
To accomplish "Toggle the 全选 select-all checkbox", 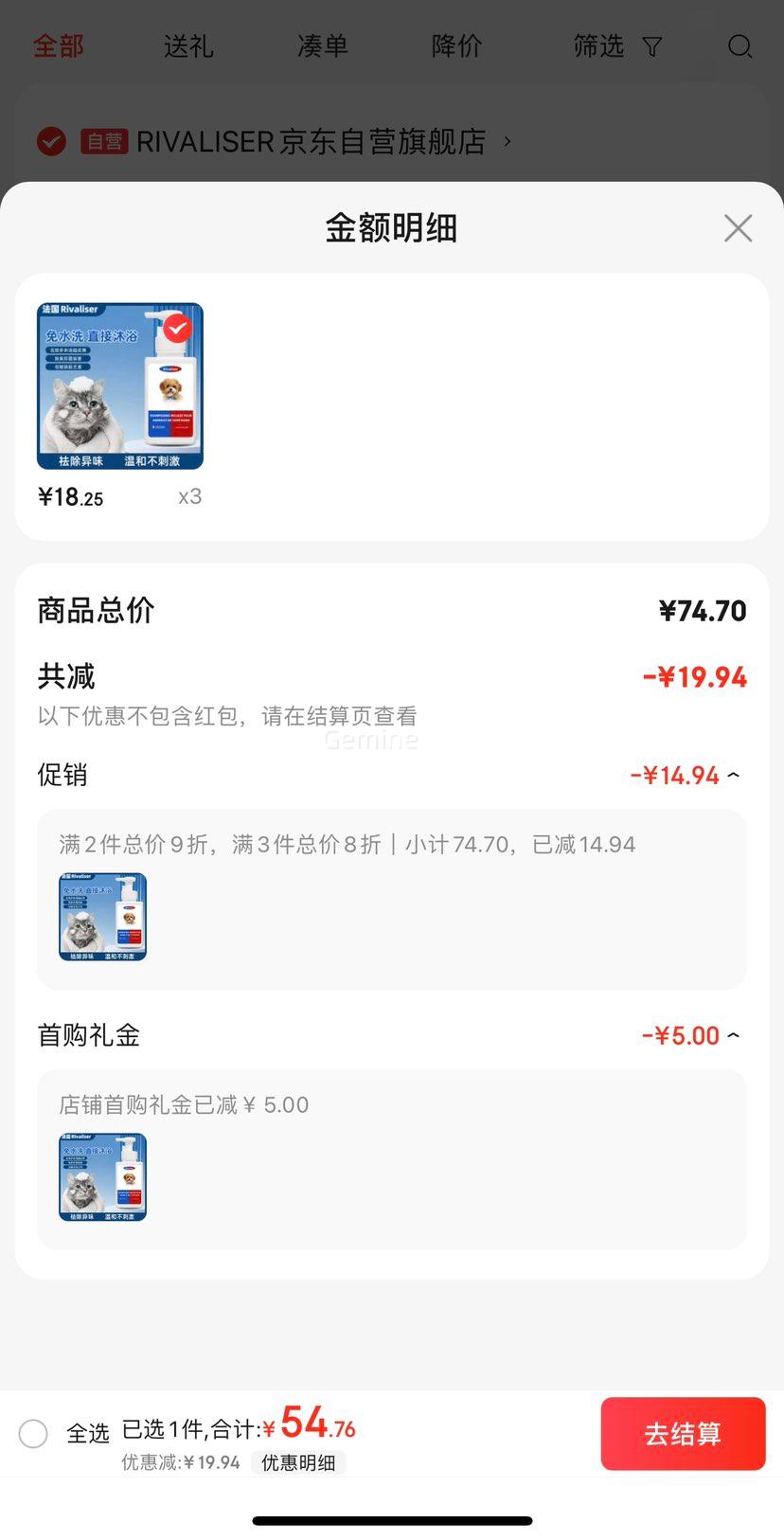I will (x=33, y=1434).
